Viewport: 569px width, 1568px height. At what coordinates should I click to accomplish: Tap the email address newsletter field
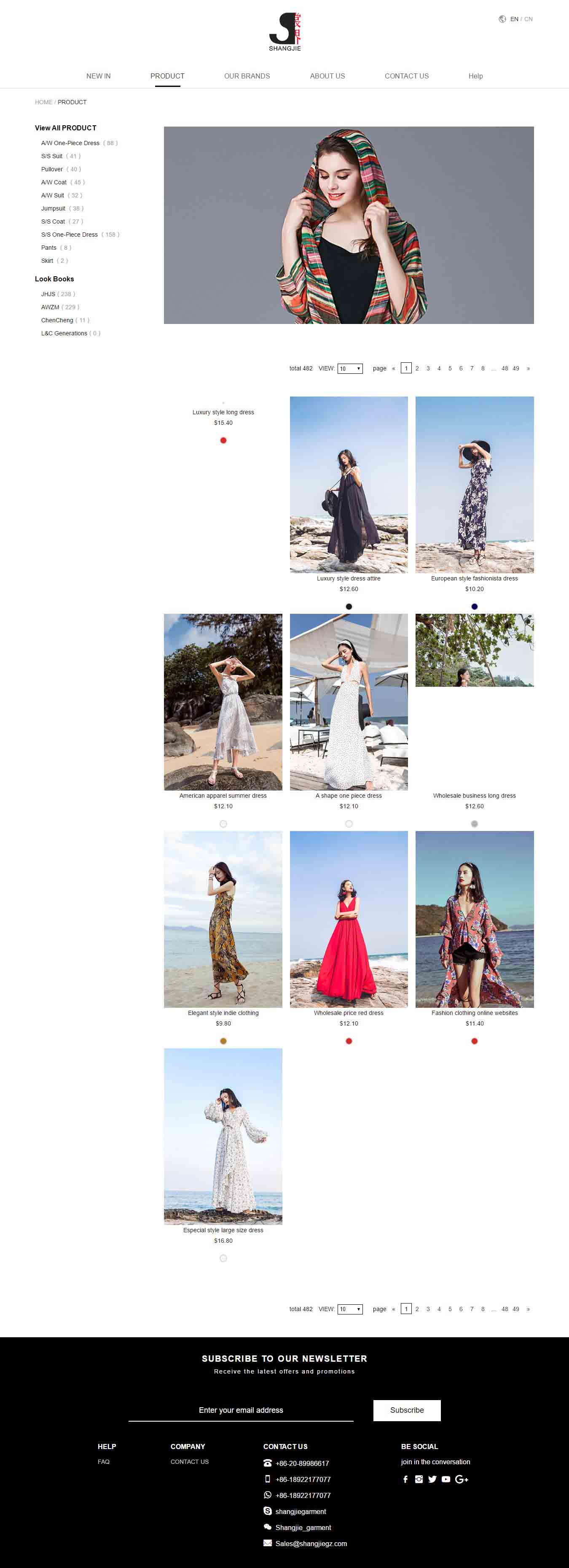pos(241,1410)
